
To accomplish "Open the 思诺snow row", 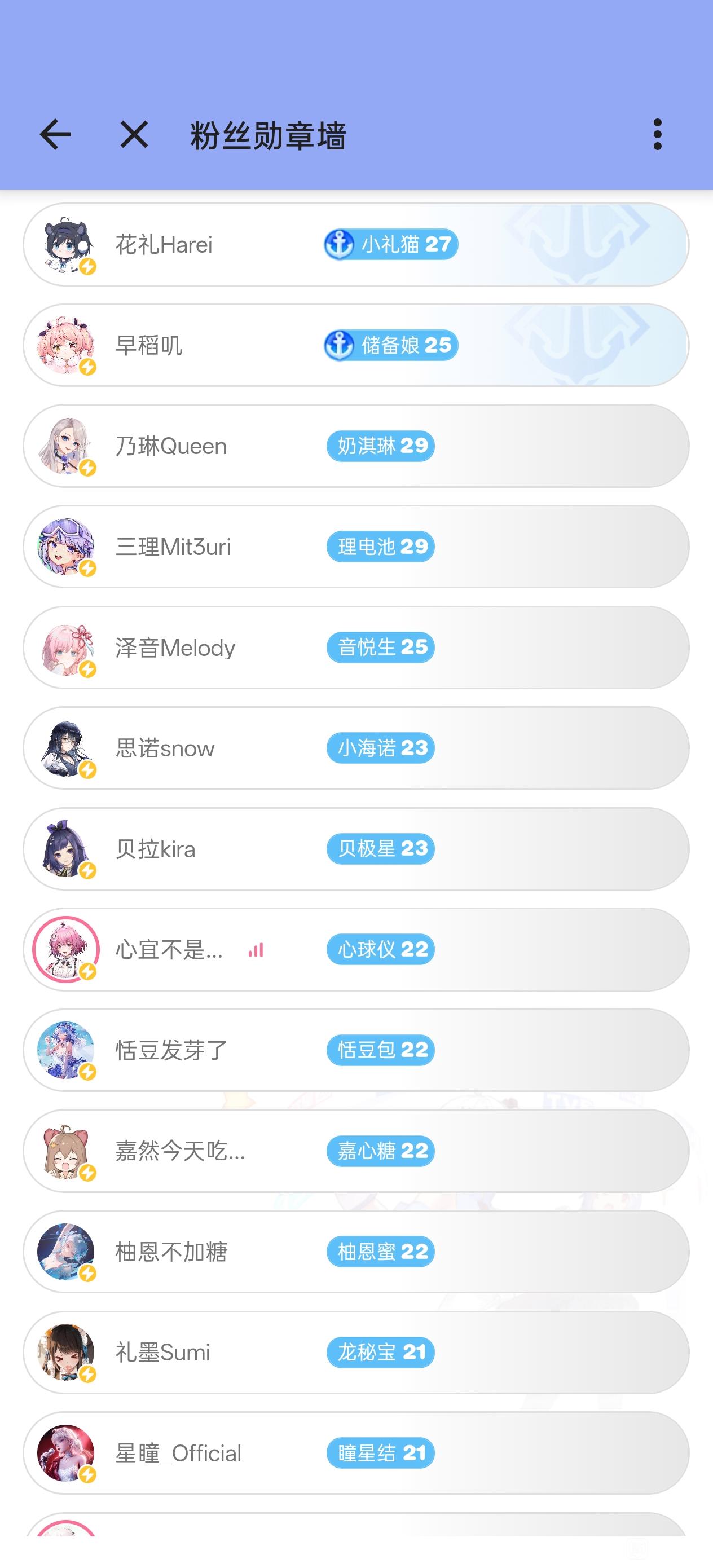I will 355,748.
